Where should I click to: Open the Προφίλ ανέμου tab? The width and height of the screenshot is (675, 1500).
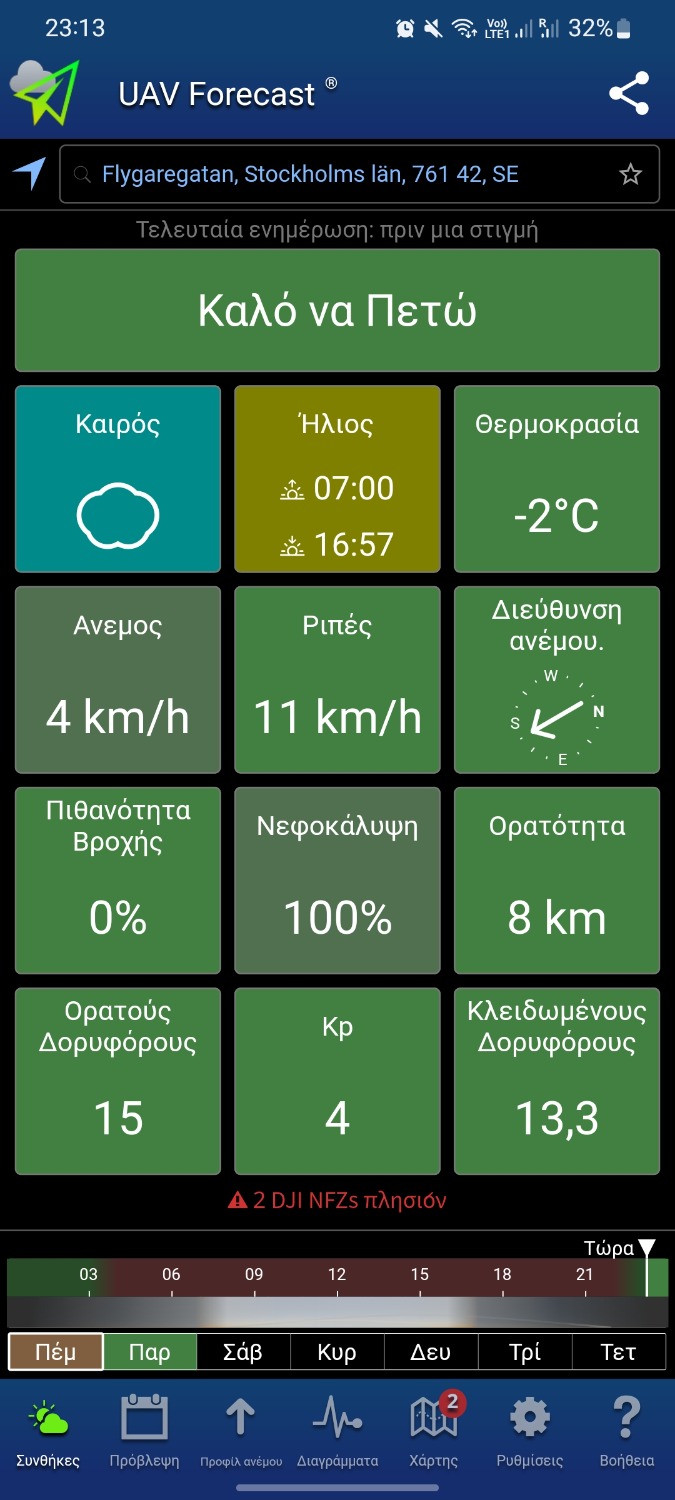241,1432
